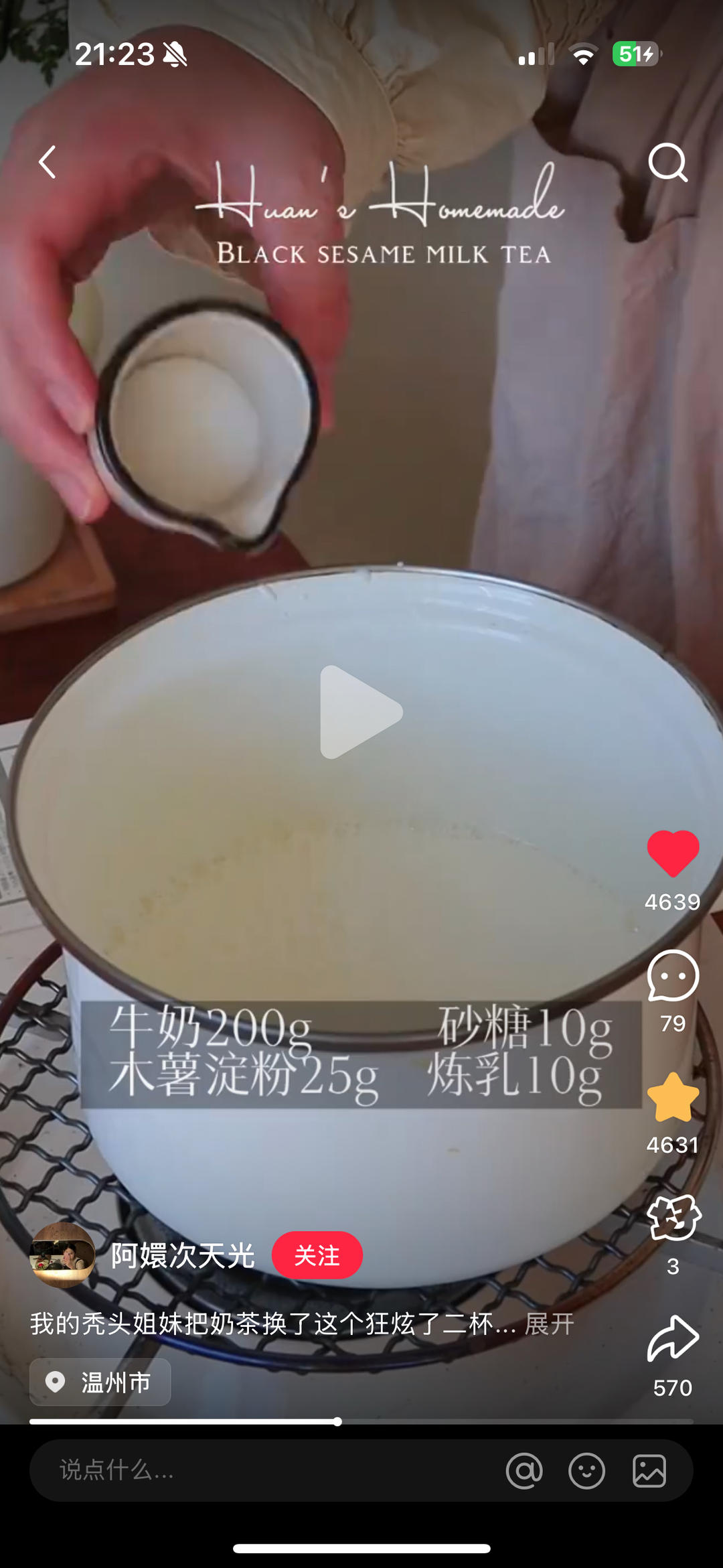Screen dimensions: 723x1568
Task: Attach a picture via image icon
Action: [649, 1471]
